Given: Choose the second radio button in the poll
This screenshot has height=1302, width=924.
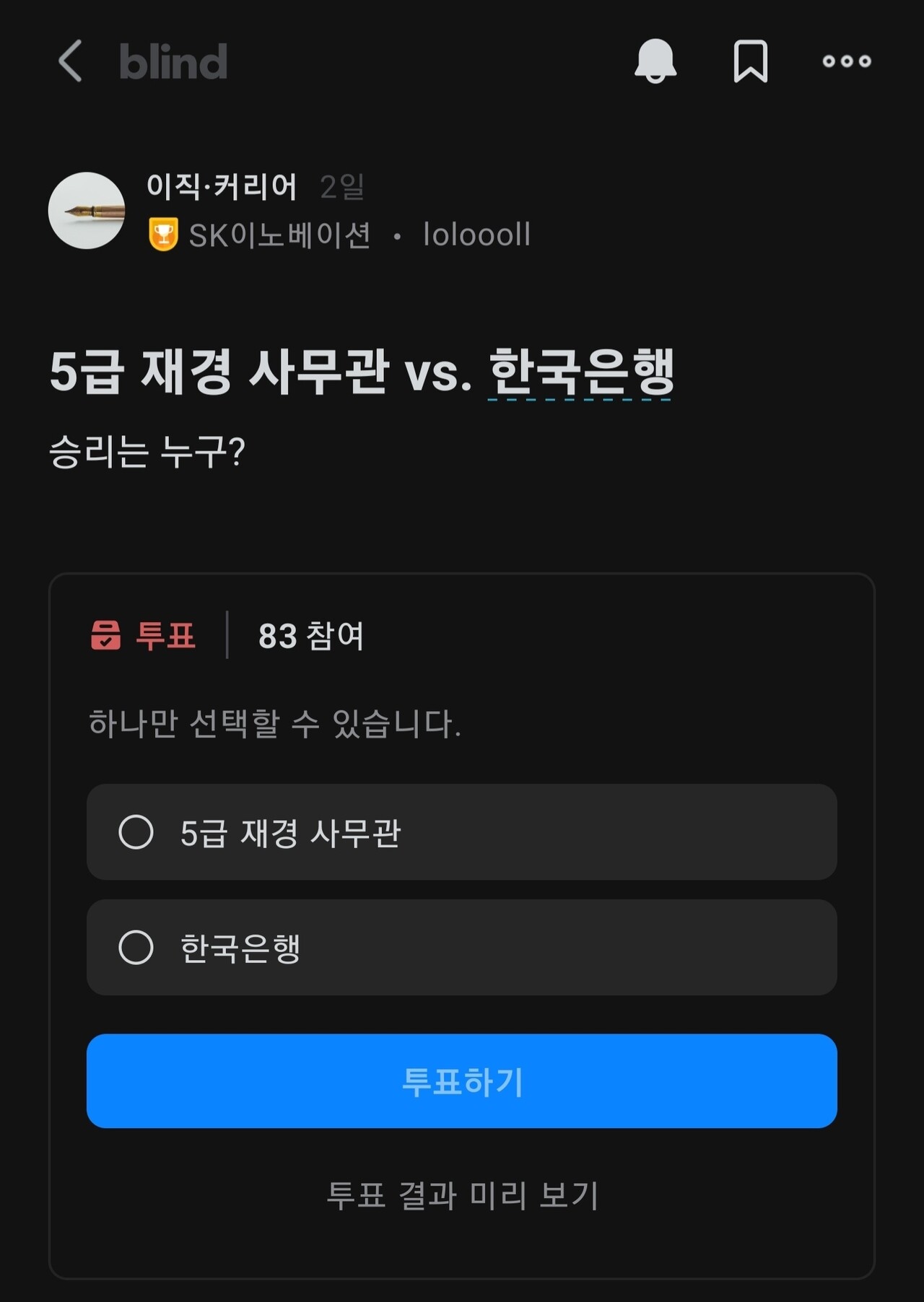Looking at the screenshot, I should tap(137, 948).
